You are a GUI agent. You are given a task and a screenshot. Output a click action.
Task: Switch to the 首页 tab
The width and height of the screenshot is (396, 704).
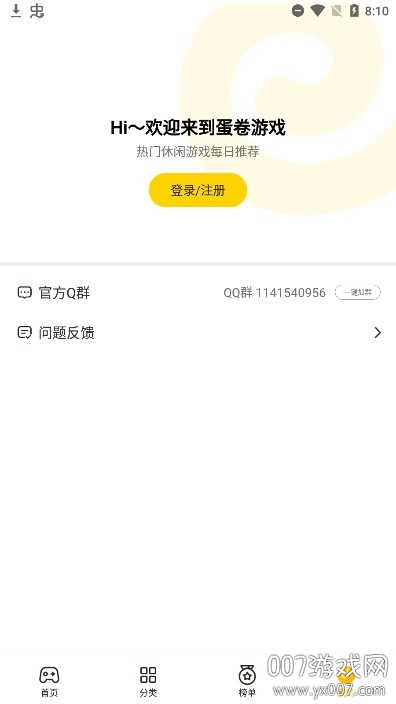click(49, 681)
